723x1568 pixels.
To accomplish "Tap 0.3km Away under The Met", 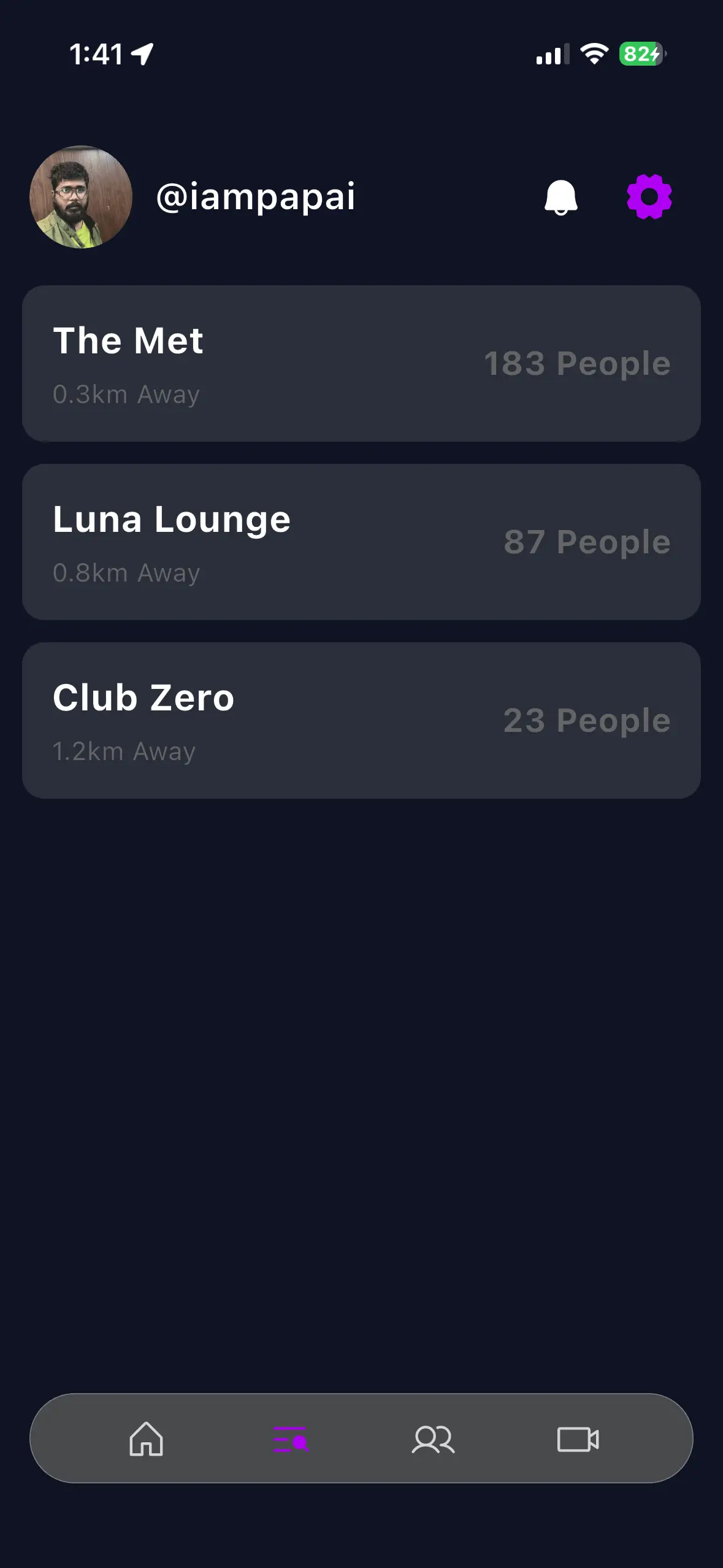I will 125,394.
